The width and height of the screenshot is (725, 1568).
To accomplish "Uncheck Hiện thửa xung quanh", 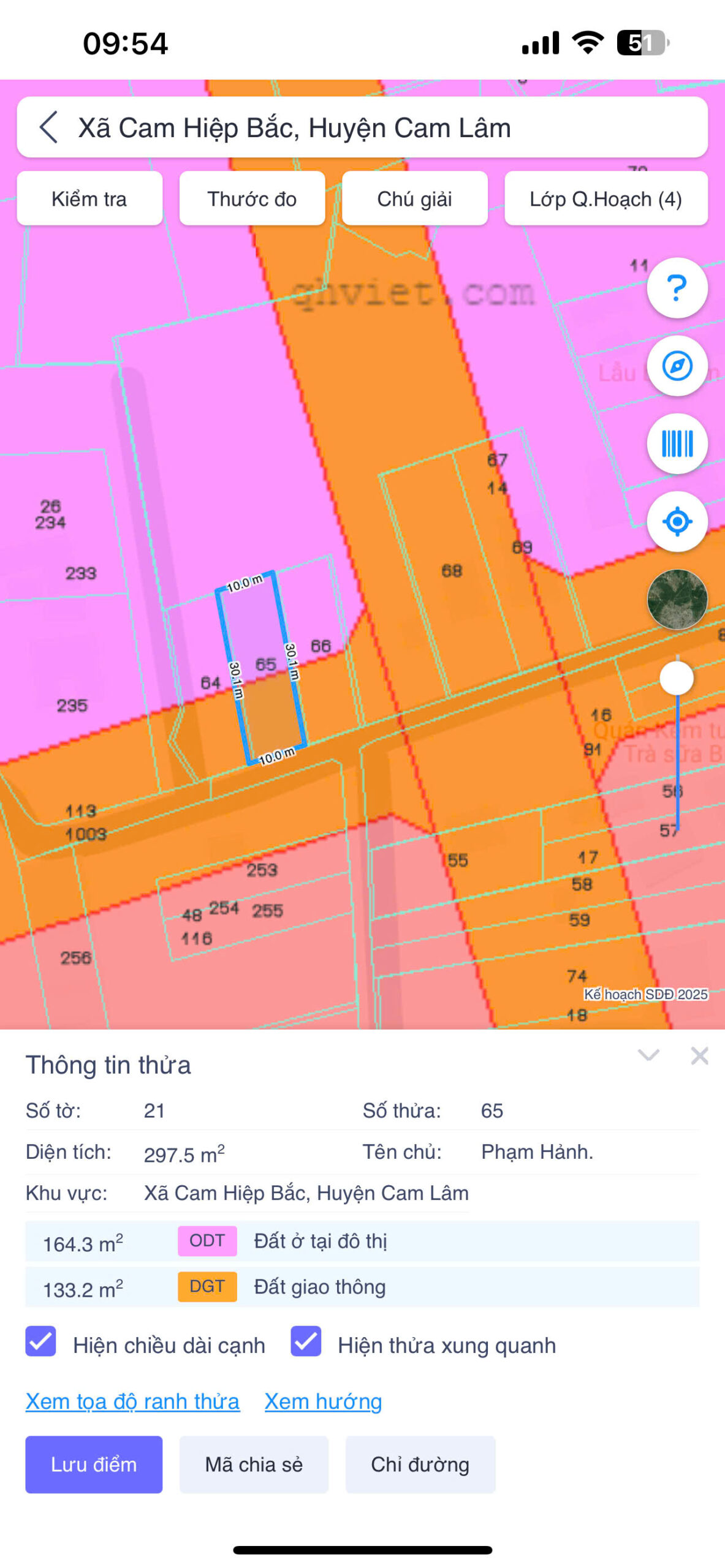I will 306,1341.
